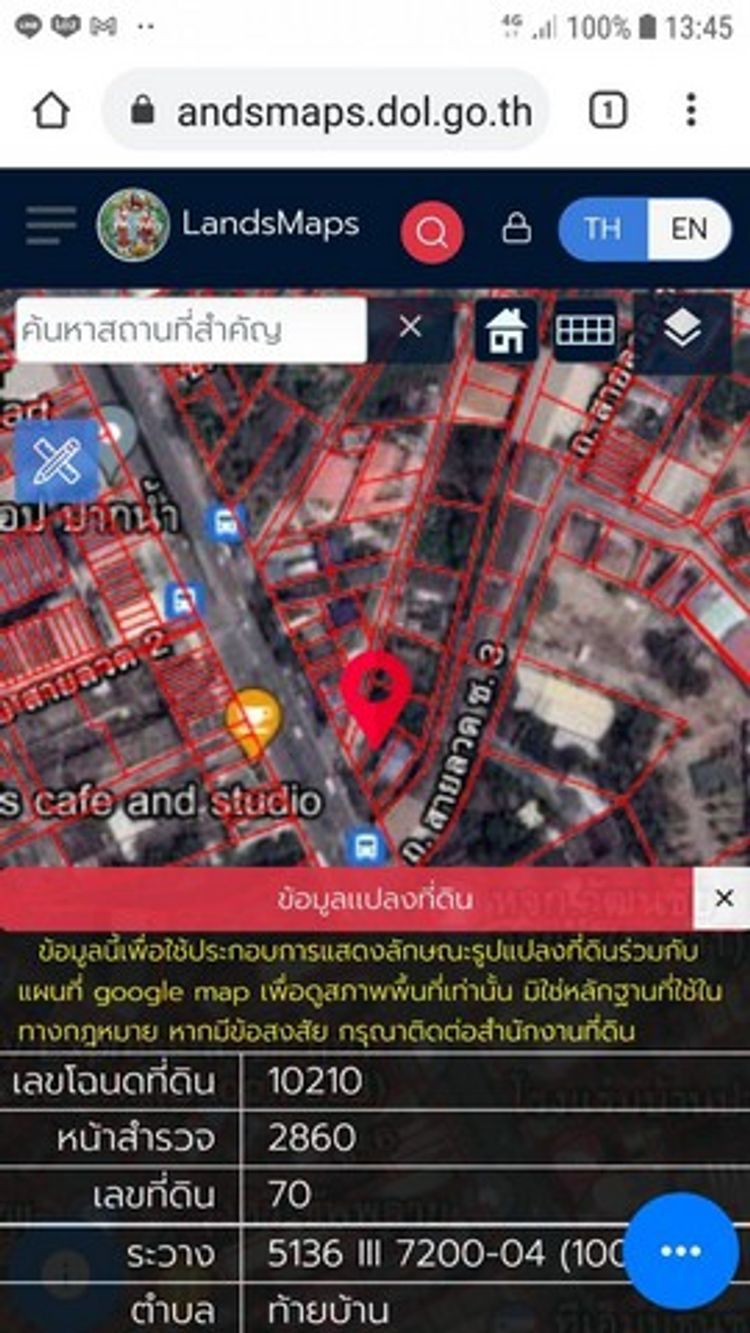
Task: Tap the landsmaps.dol.go.th address bar
Action: (340, 112)
